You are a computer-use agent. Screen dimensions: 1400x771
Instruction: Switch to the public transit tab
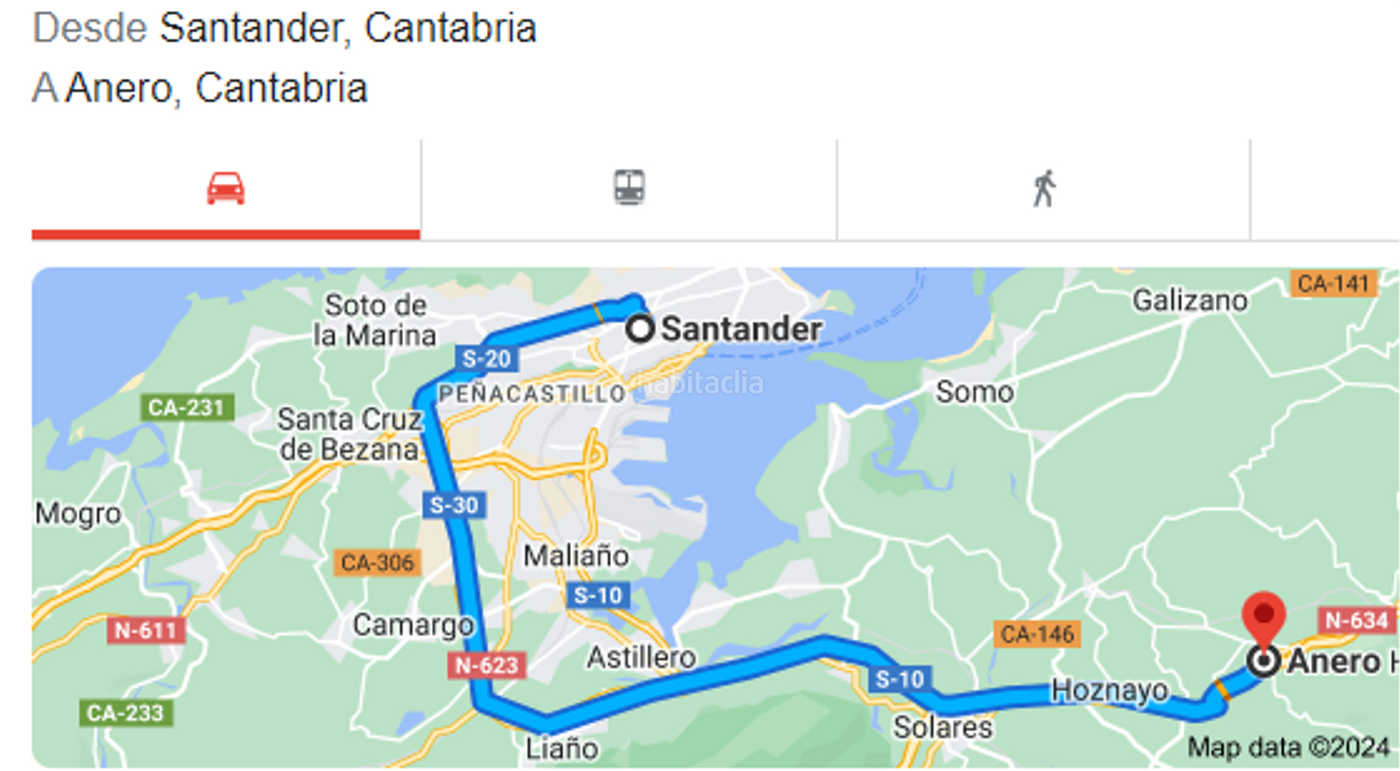629,188
